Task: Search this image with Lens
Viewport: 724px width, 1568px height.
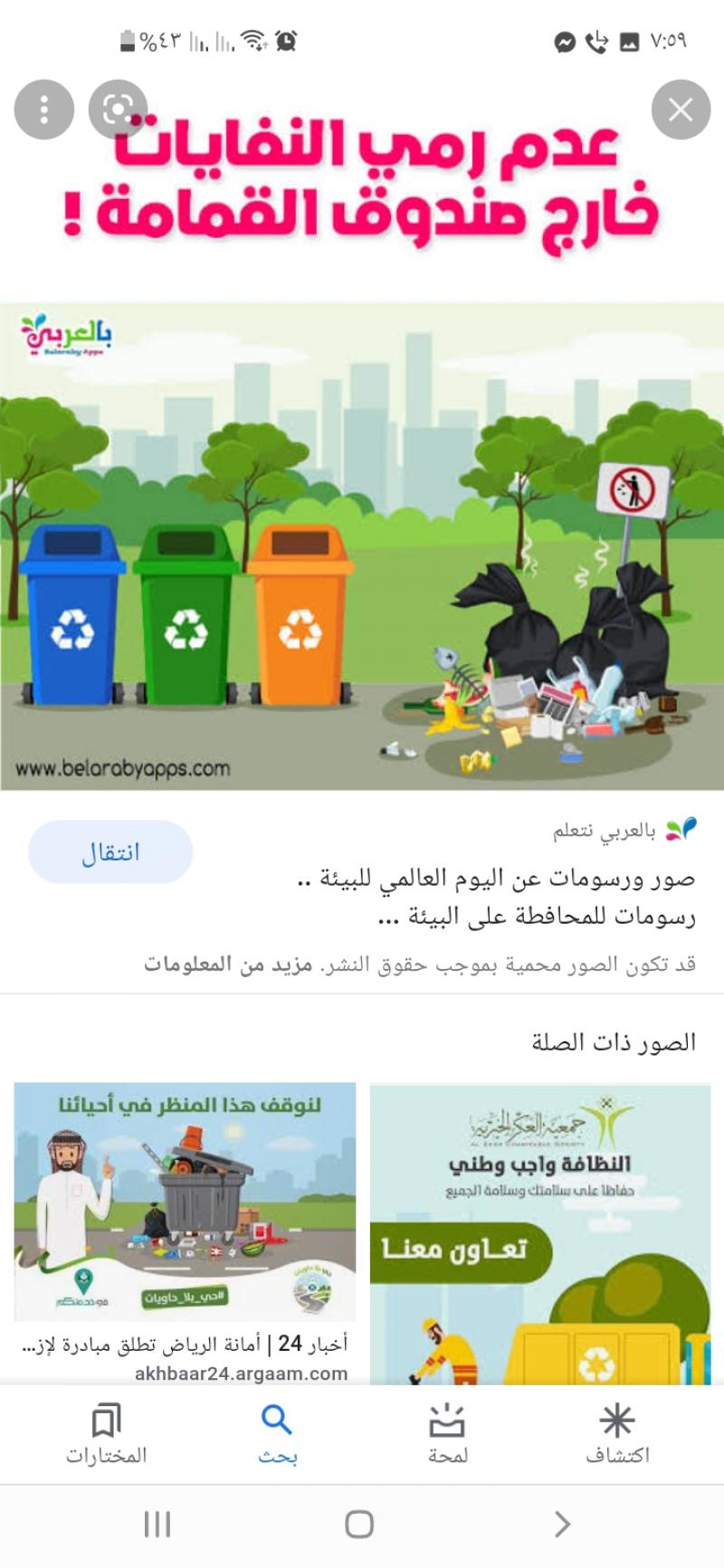Action: tap(118, 109)
